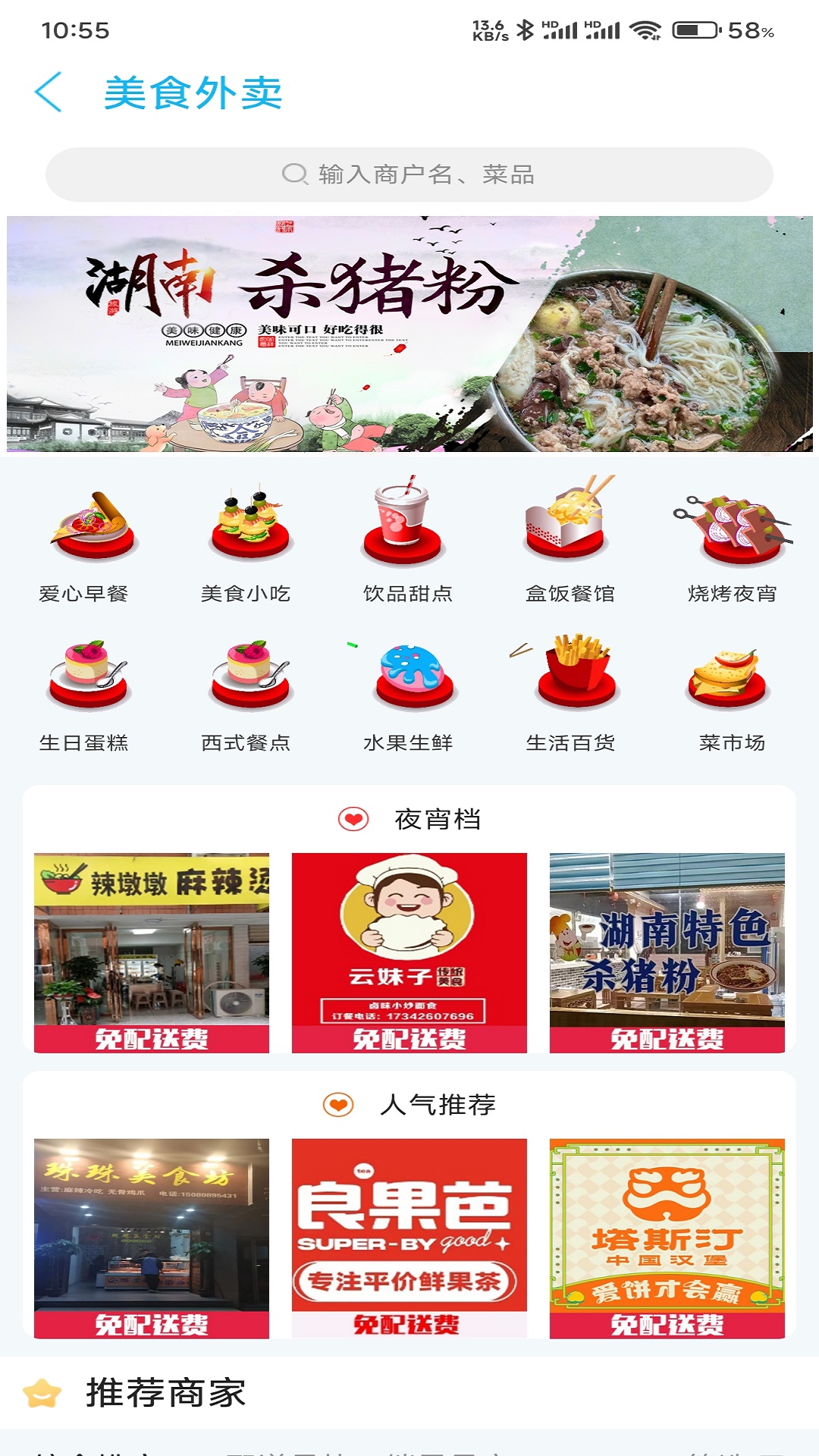Click the heart icon beside 夜宵档
Screen dimensions: 819x1456
(351, 819)
